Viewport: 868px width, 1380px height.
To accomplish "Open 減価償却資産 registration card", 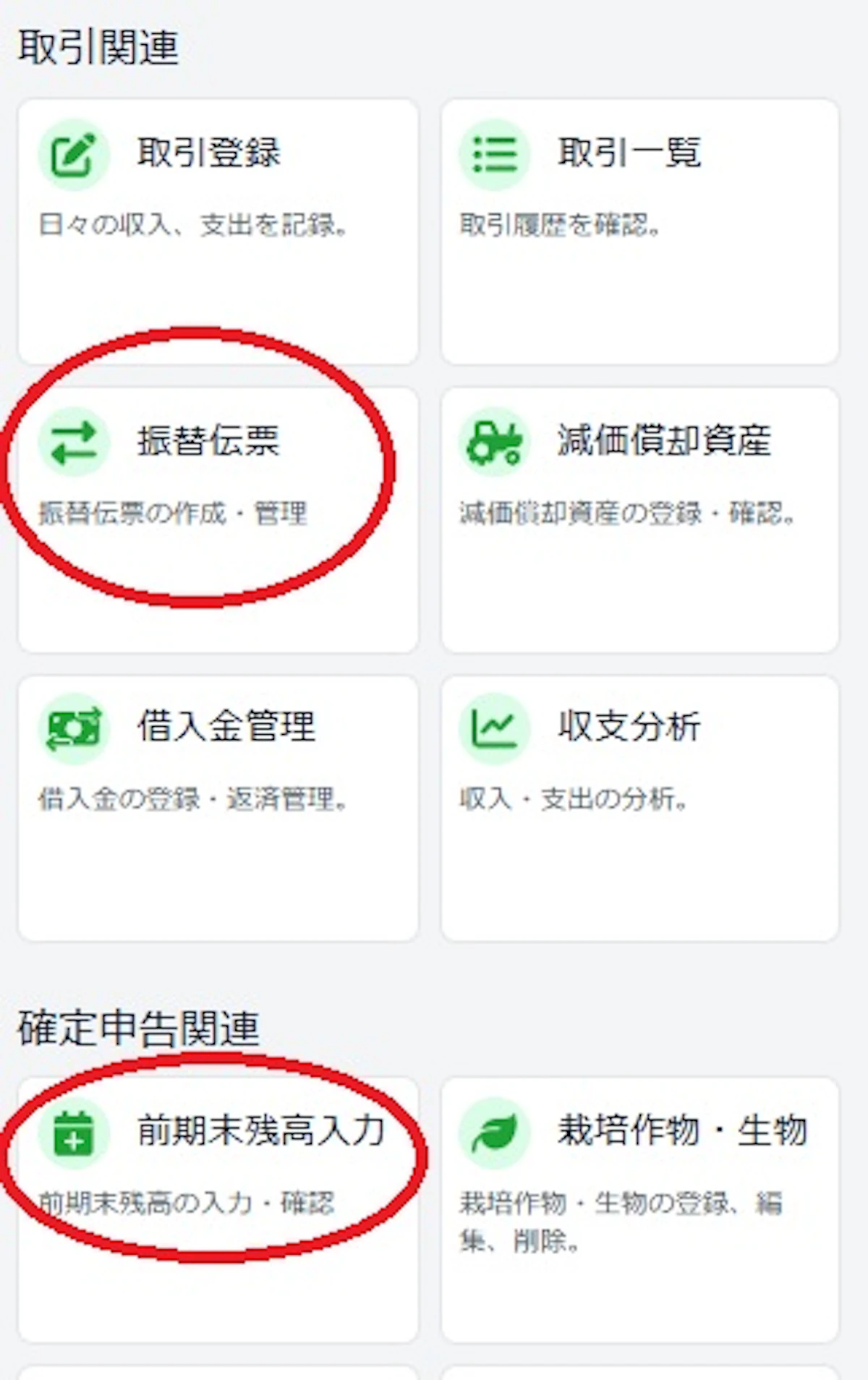I will pyautogui.click(x=640, y=520).
